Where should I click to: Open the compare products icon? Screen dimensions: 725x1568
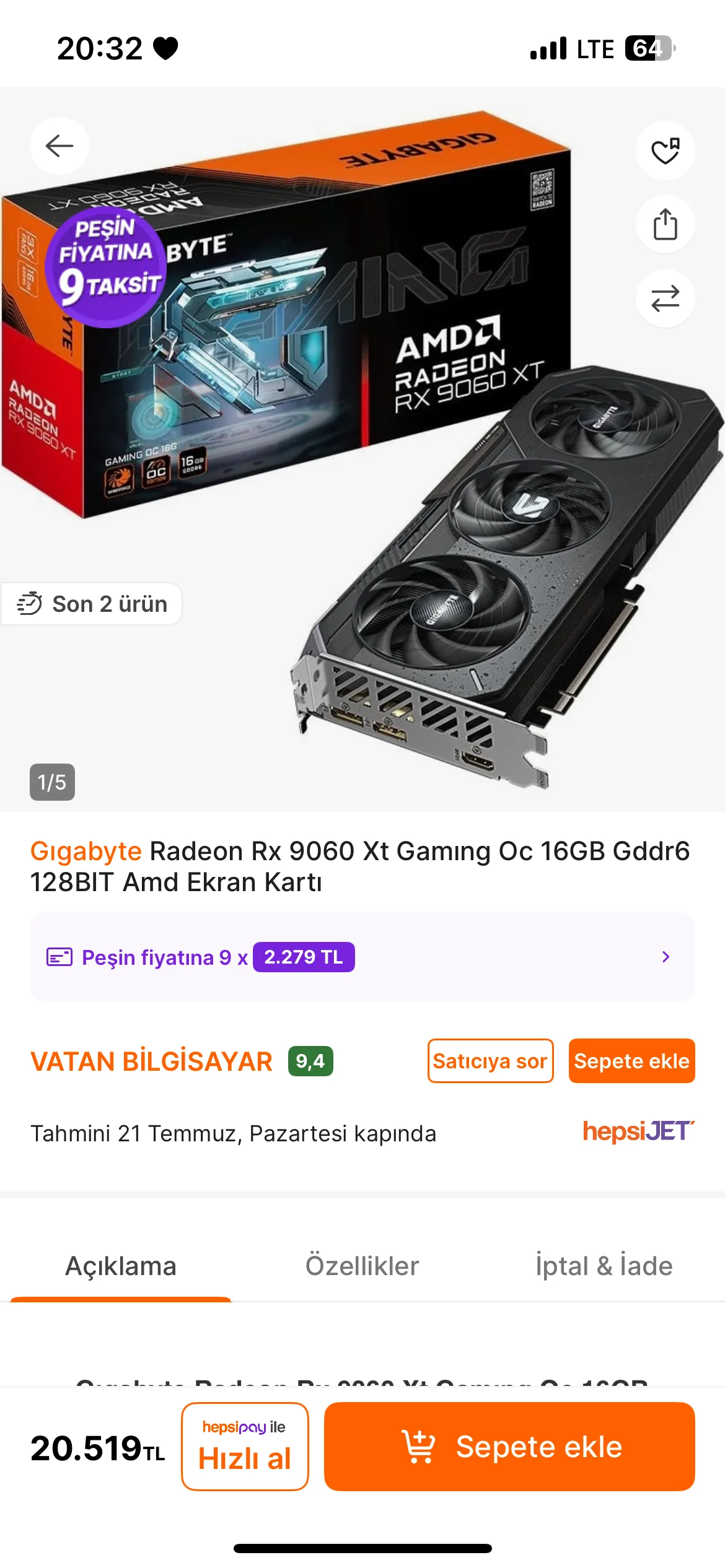665,298
